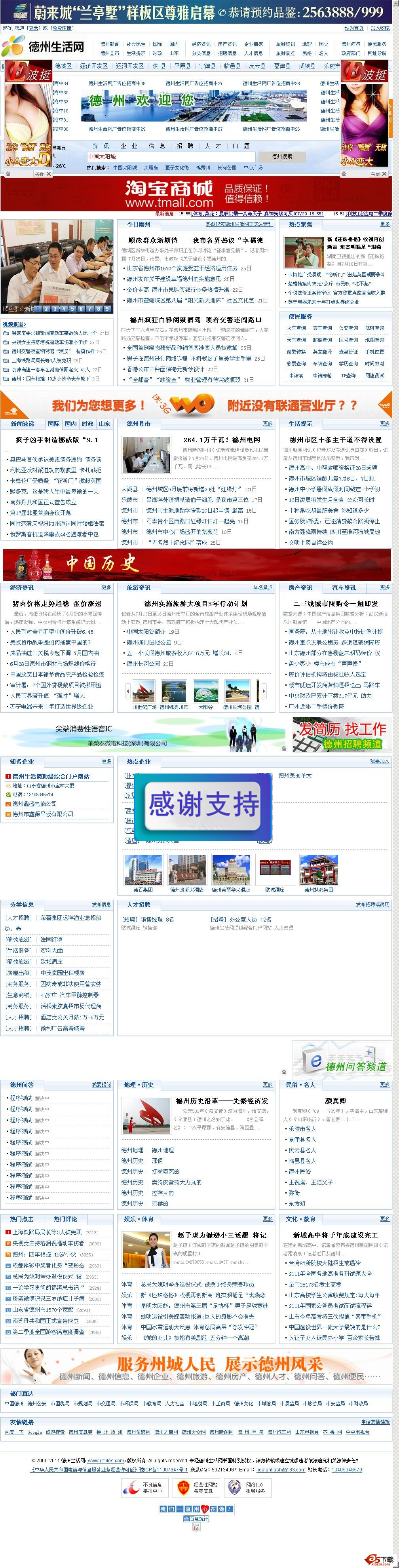Tap 设为首页 at top right
399x1568 pixels.
[x=353, y=28]
